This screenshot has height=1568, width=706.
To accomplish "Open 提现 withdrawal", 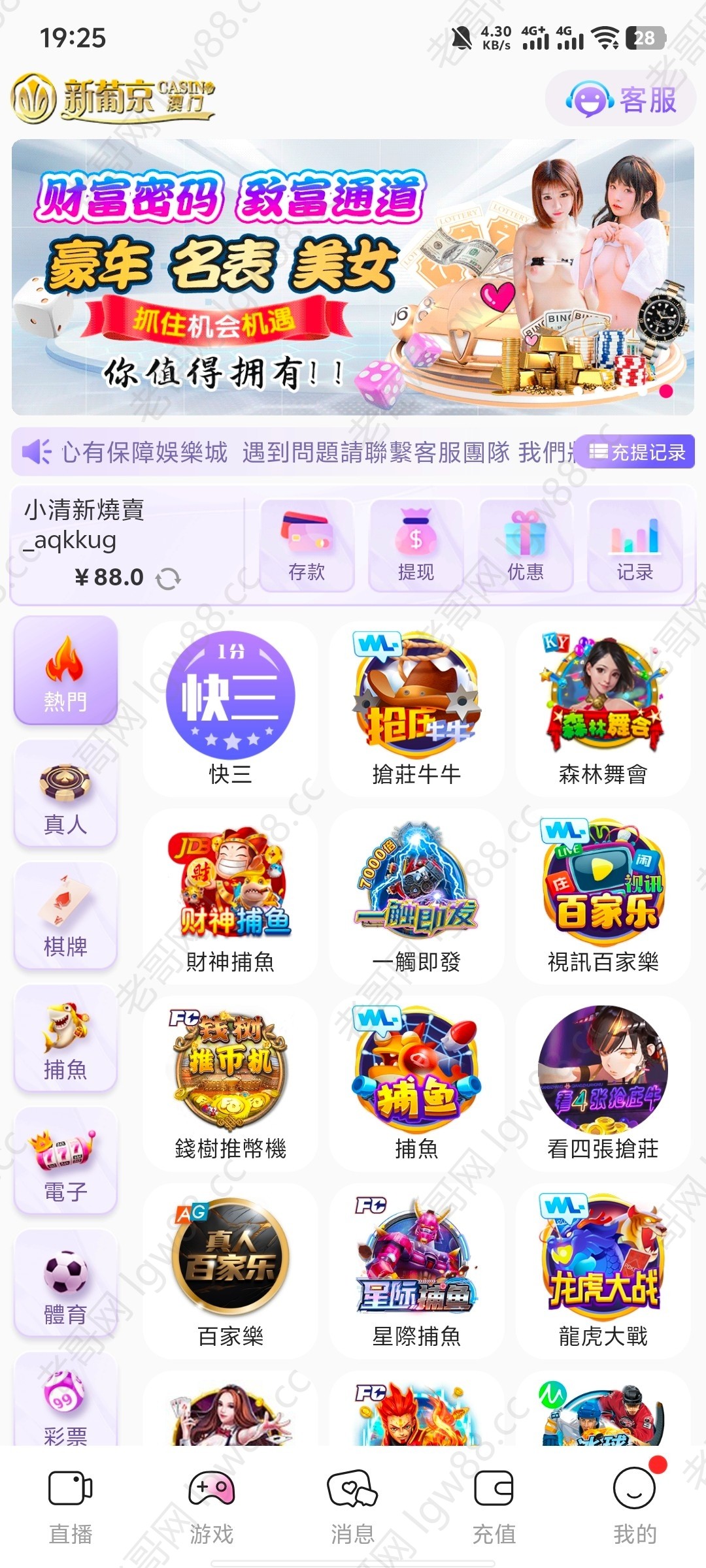I will pos(416,546).
